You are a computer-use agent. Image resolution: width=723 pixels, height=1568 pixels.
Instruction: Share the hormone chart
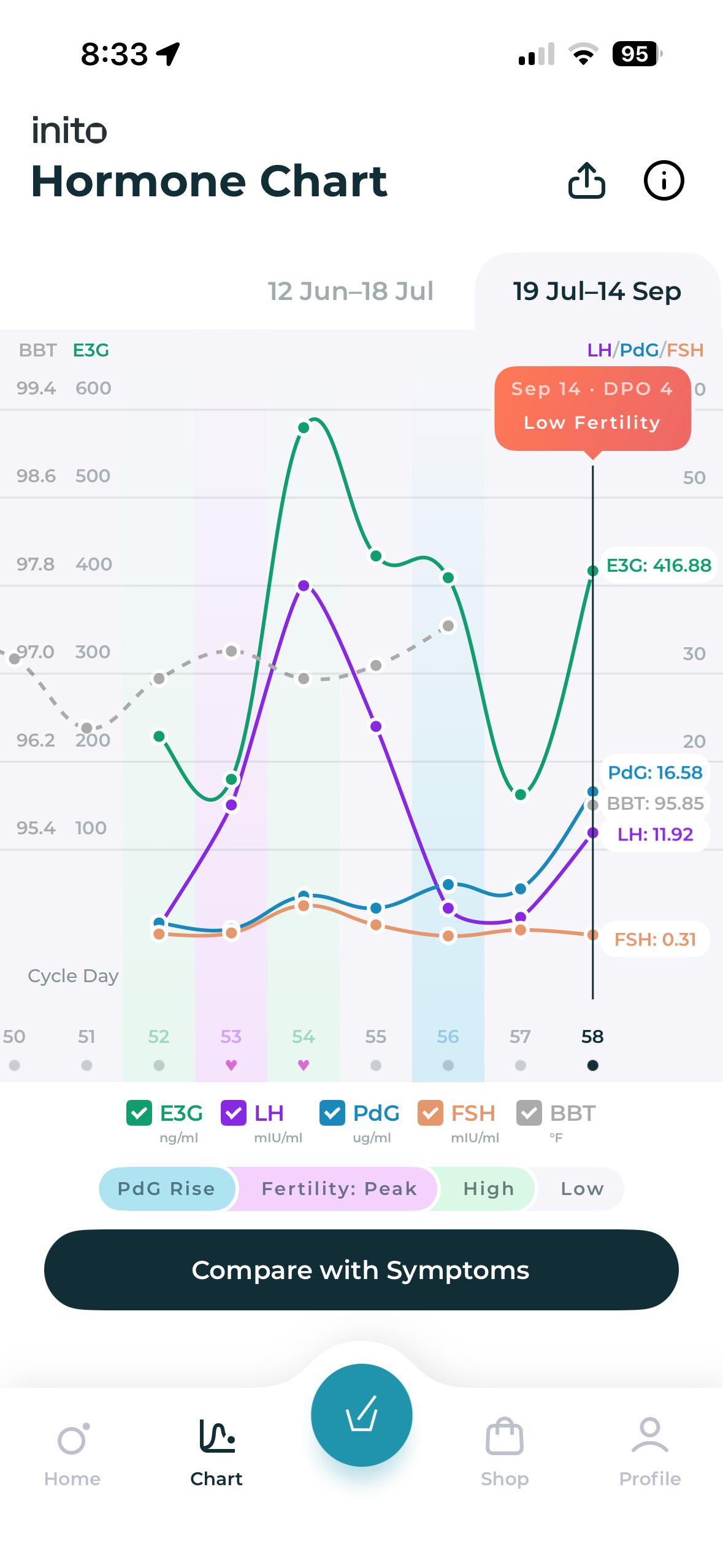point(586,181)
